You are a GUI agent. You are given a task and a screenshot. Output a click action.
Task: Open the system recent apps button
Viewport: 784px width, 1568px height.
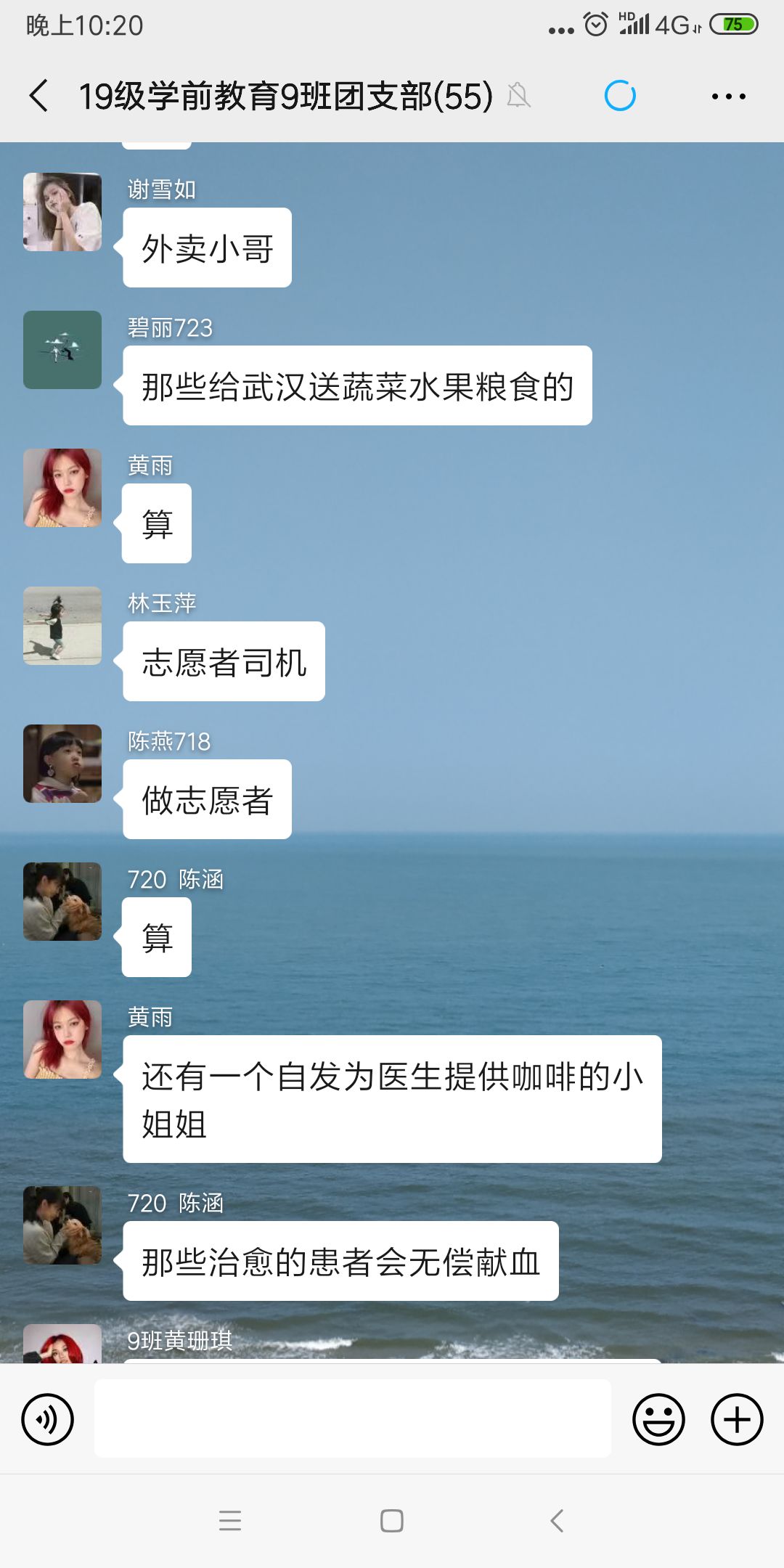coord(230,1520)
